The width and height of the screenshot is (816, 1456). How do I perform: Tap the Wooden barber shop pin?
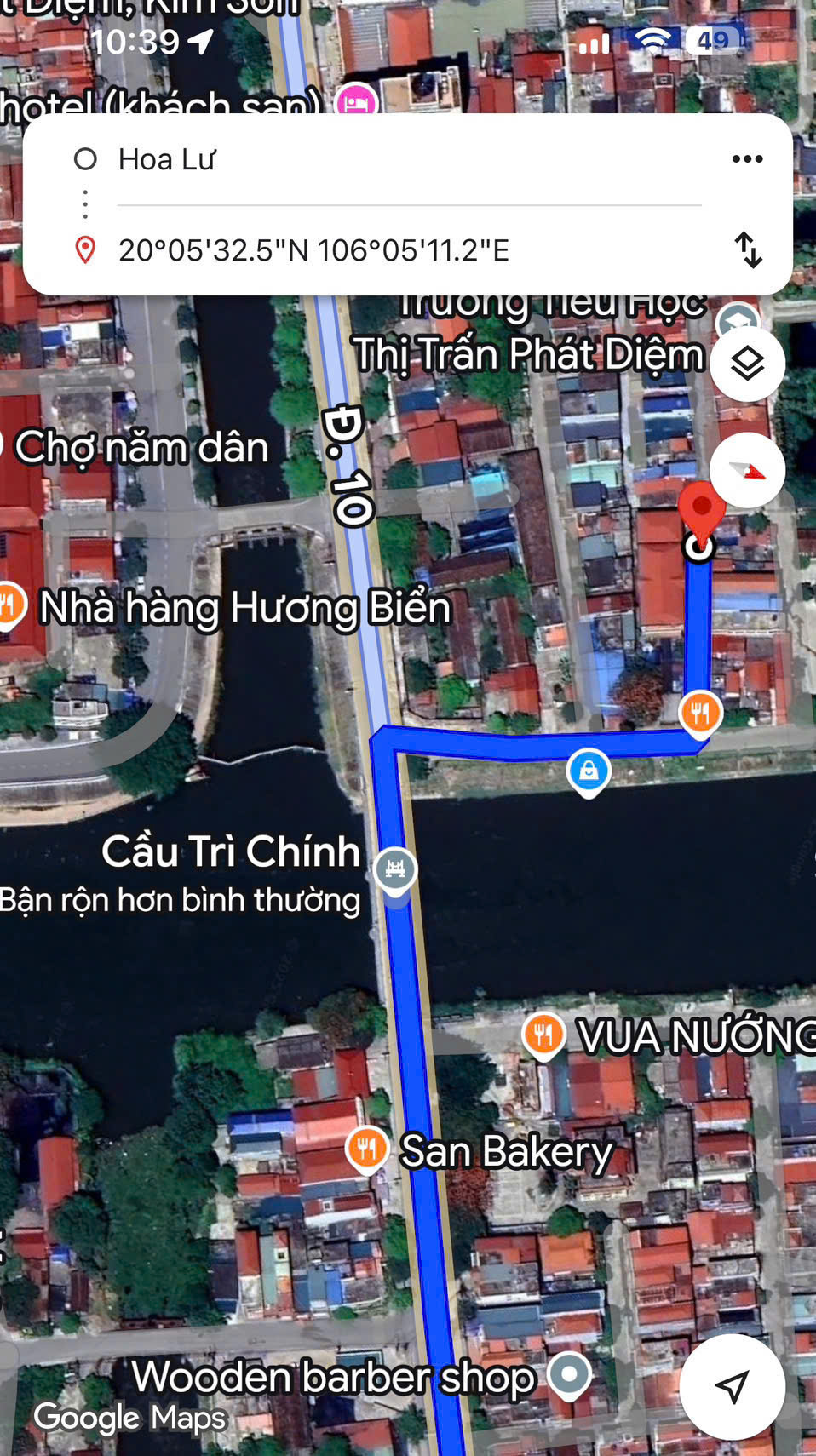click(x=569, y=1375)
